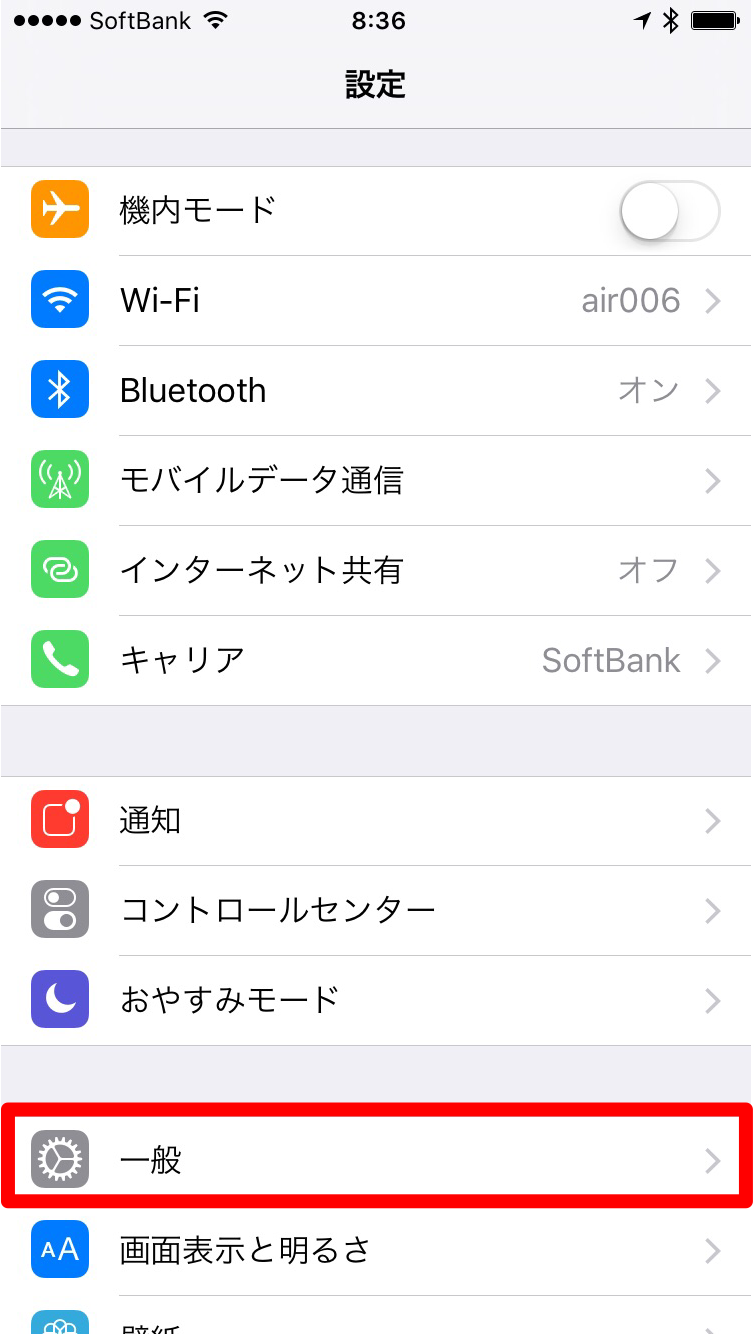Go to コントロールセンター settings

coord(376,911)
